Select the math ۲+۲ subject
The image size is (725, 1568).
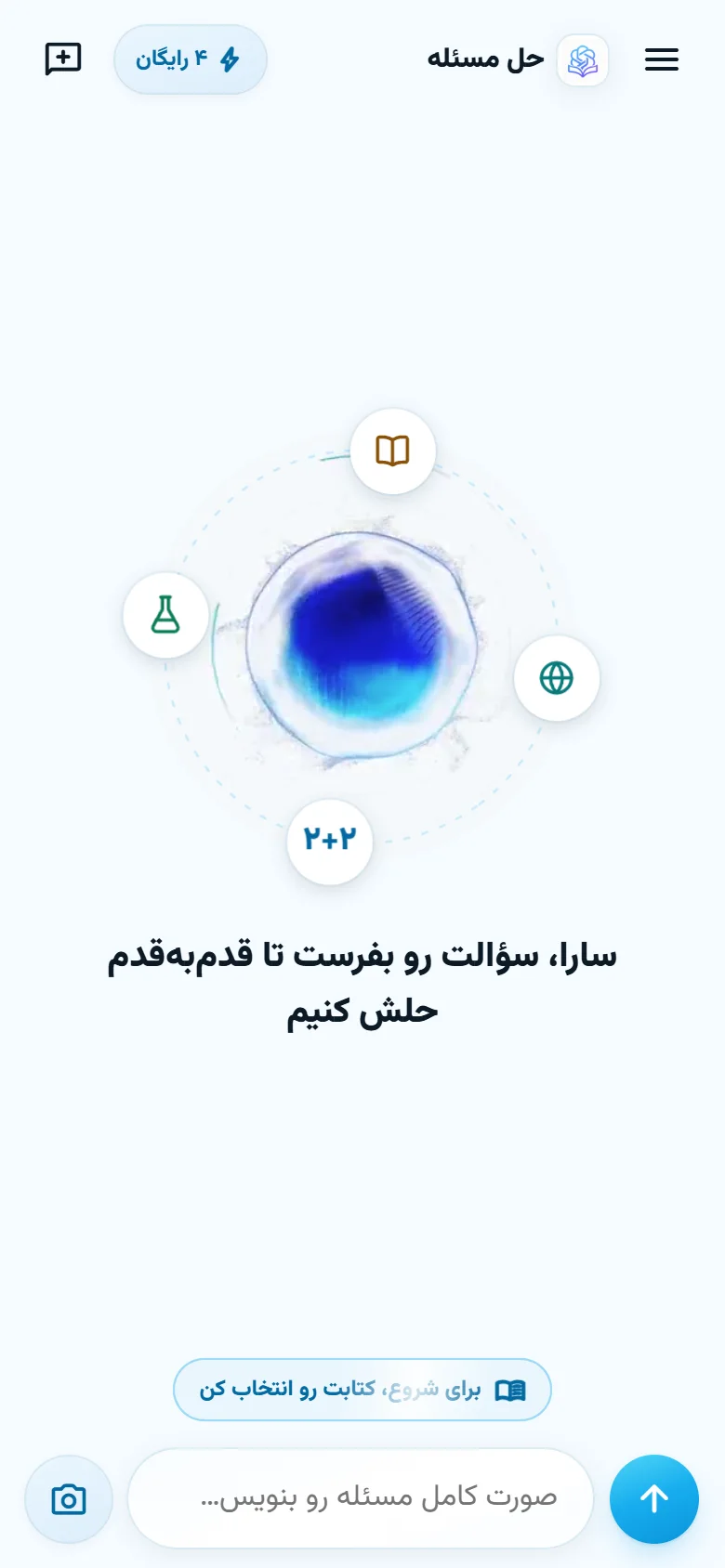[x=330, y=841]
